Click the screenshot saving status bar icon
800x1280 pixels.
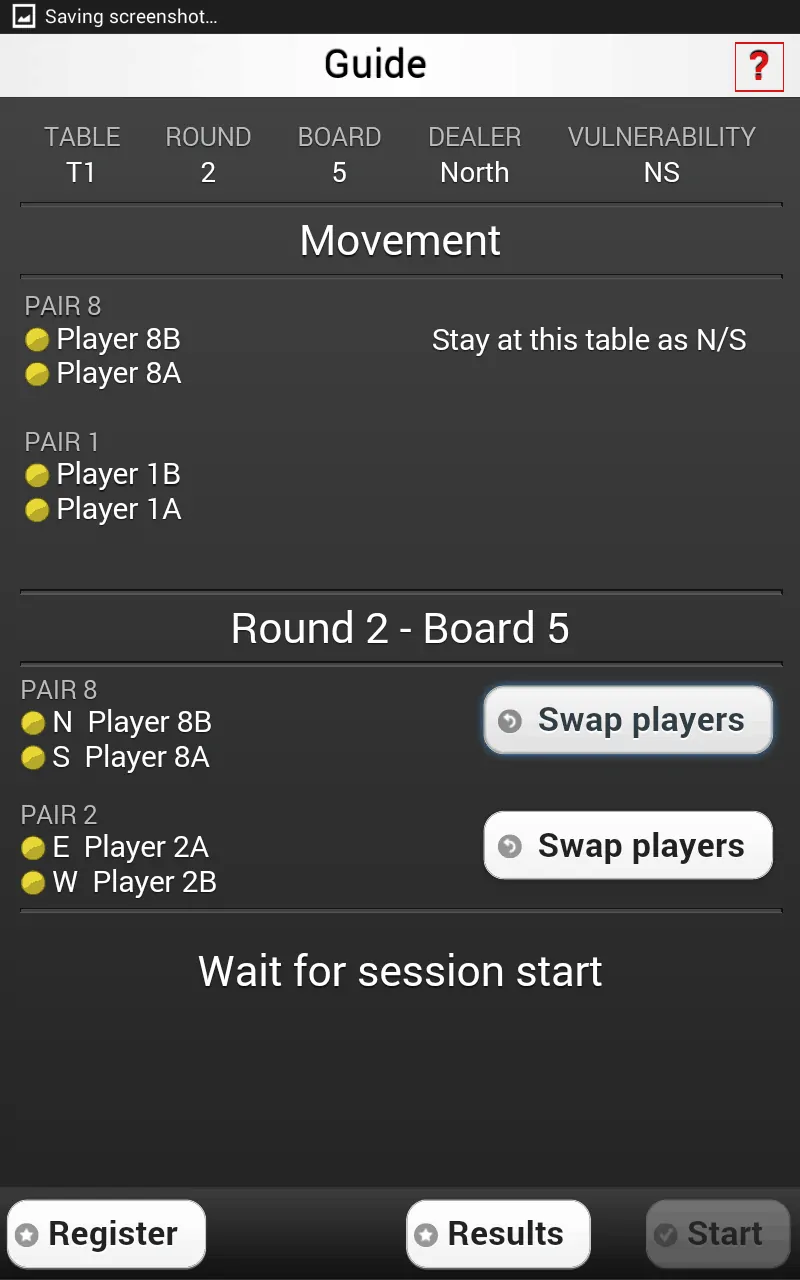point(22,16)
